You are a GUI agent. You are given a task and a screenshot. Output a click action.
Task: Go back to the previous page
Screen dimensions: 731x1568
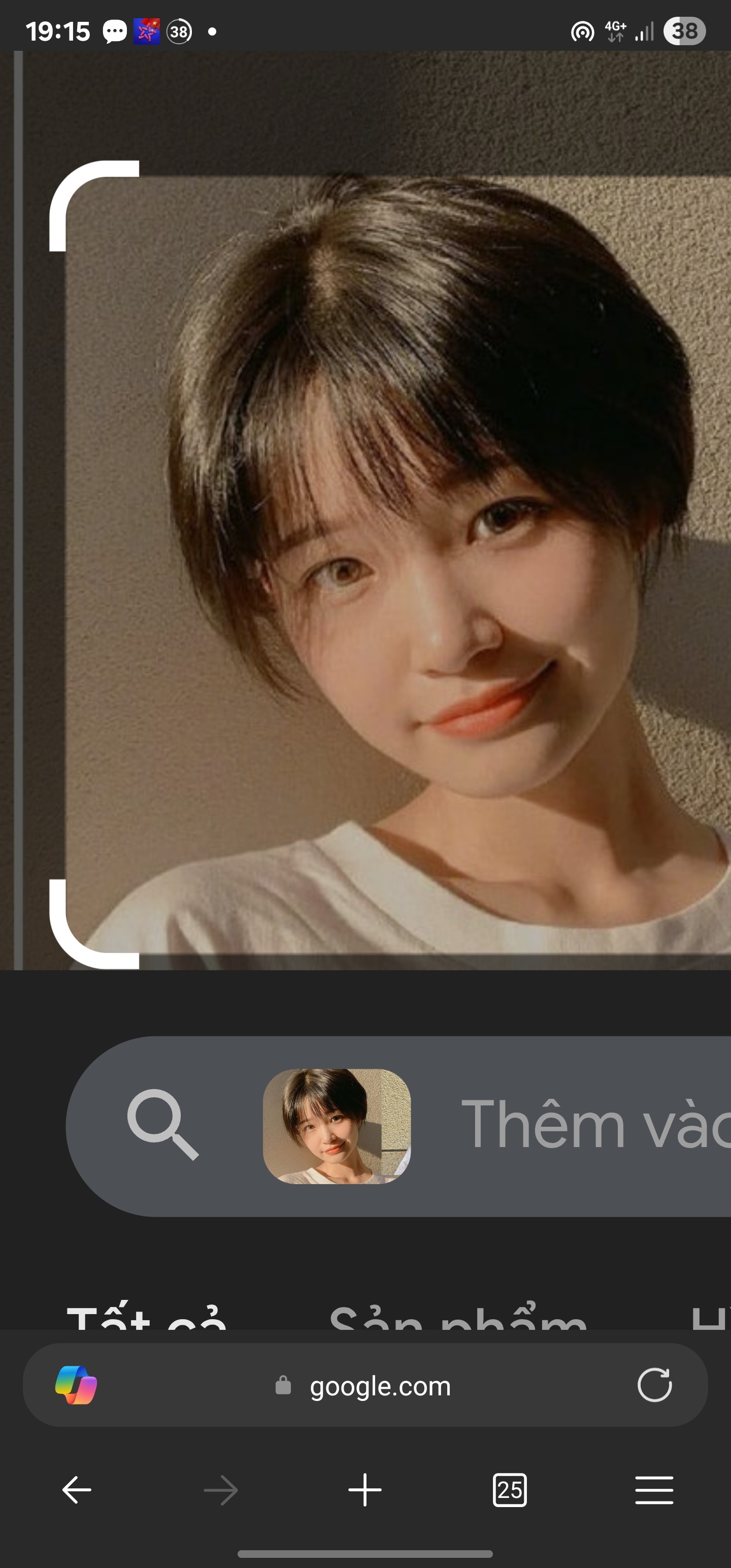(77, 1490)
